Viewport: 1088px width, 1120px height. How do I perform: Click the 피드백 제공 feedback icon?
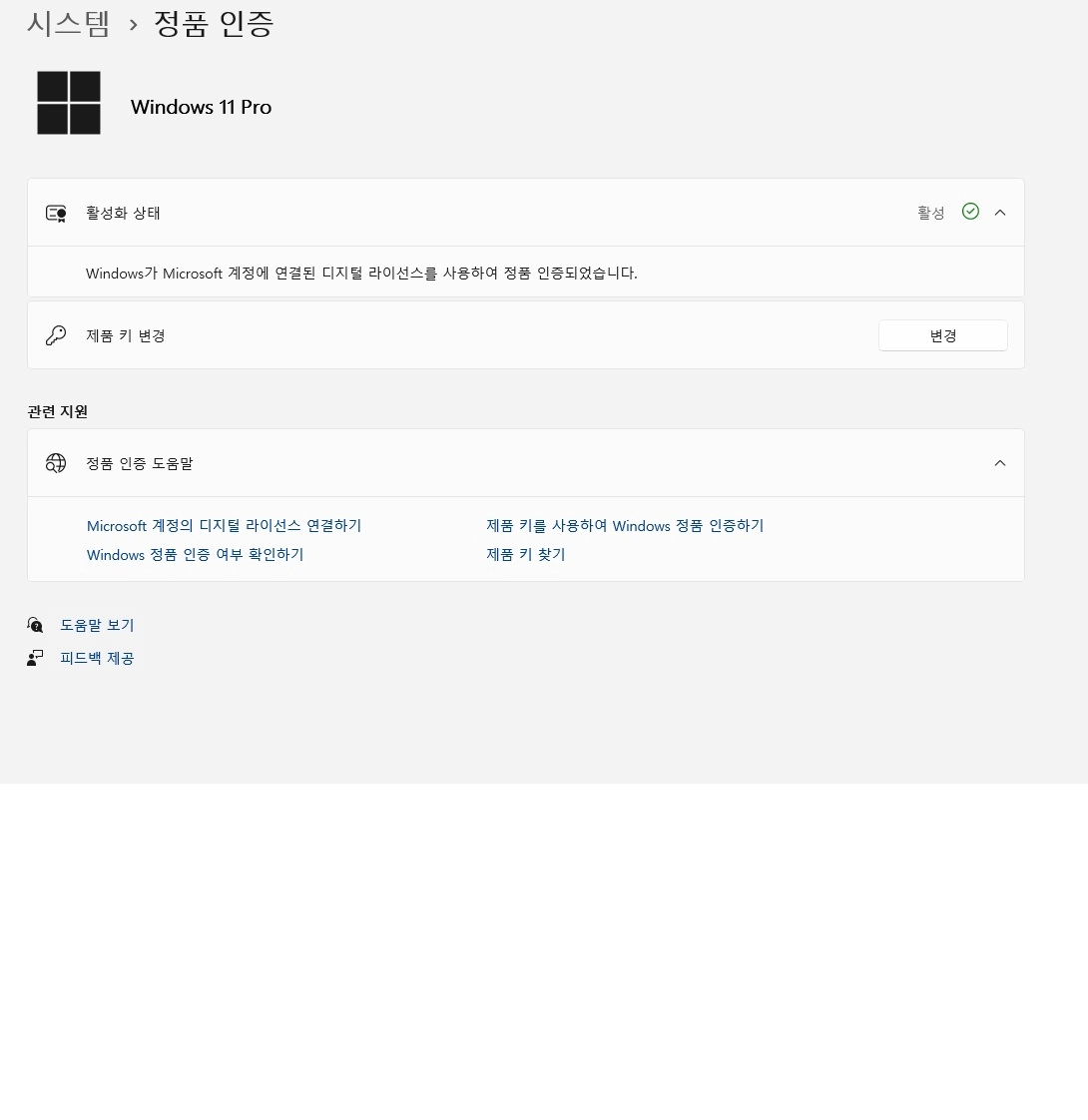coord(35,657)
